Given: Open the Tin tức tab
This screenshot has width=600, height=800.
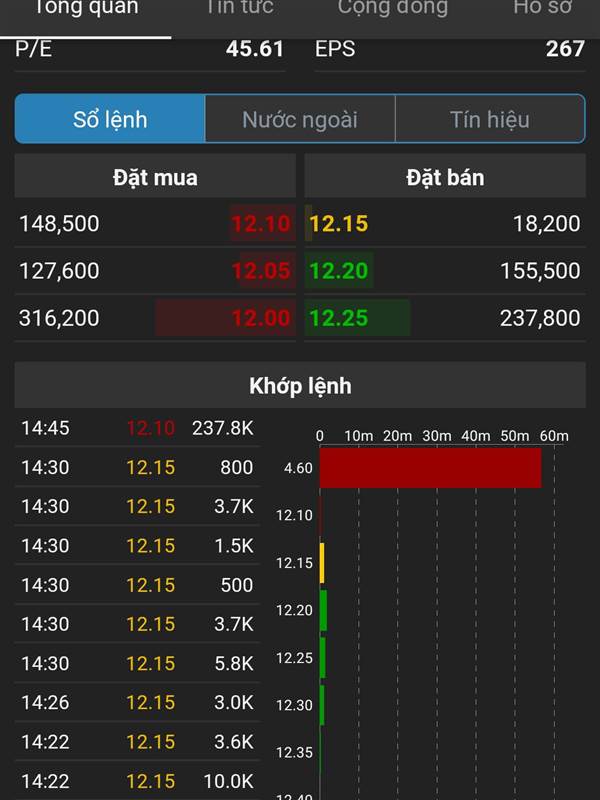Looking at the screenshot, I should tap(239, 10).
